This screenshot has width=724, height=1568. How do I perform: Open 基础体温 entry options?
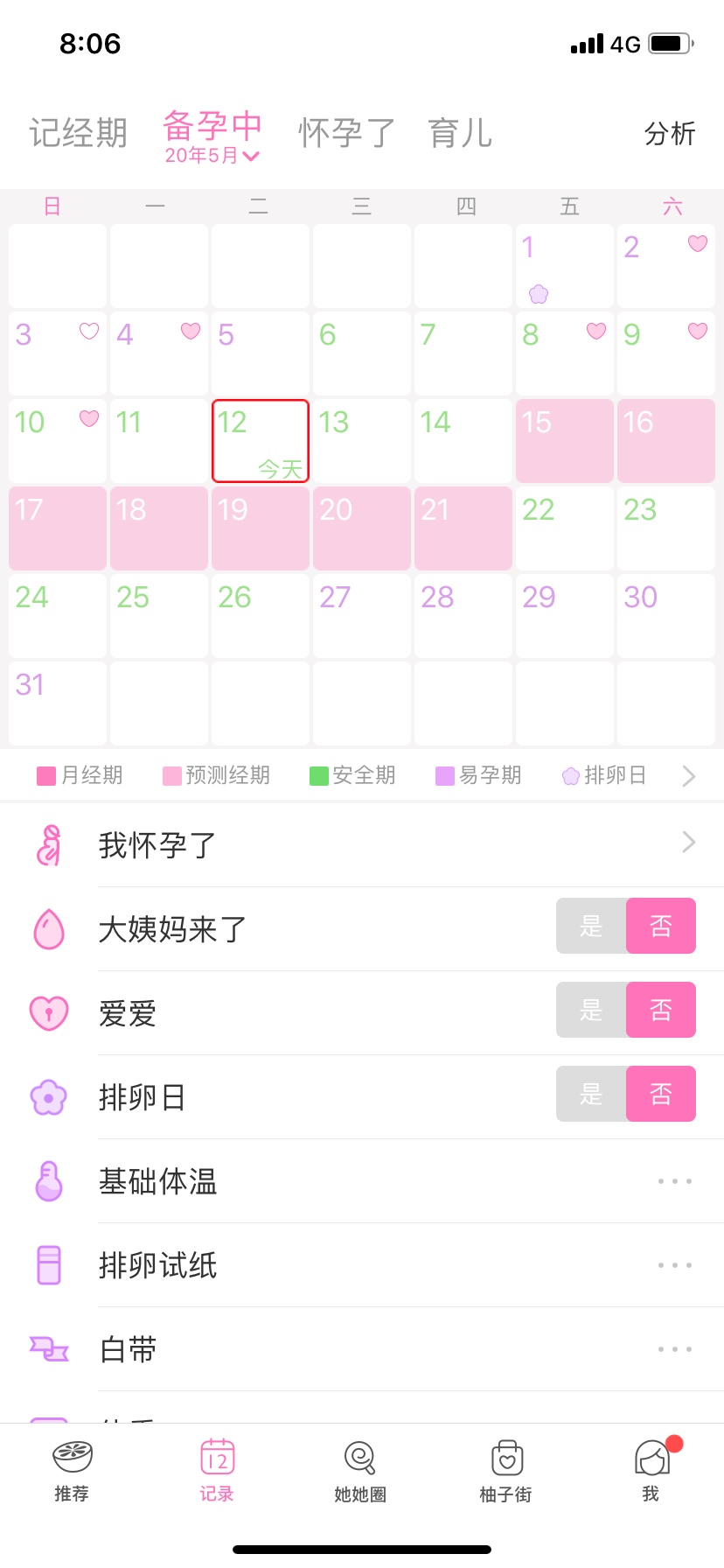pyautogui.click(x=674, y=1181)
